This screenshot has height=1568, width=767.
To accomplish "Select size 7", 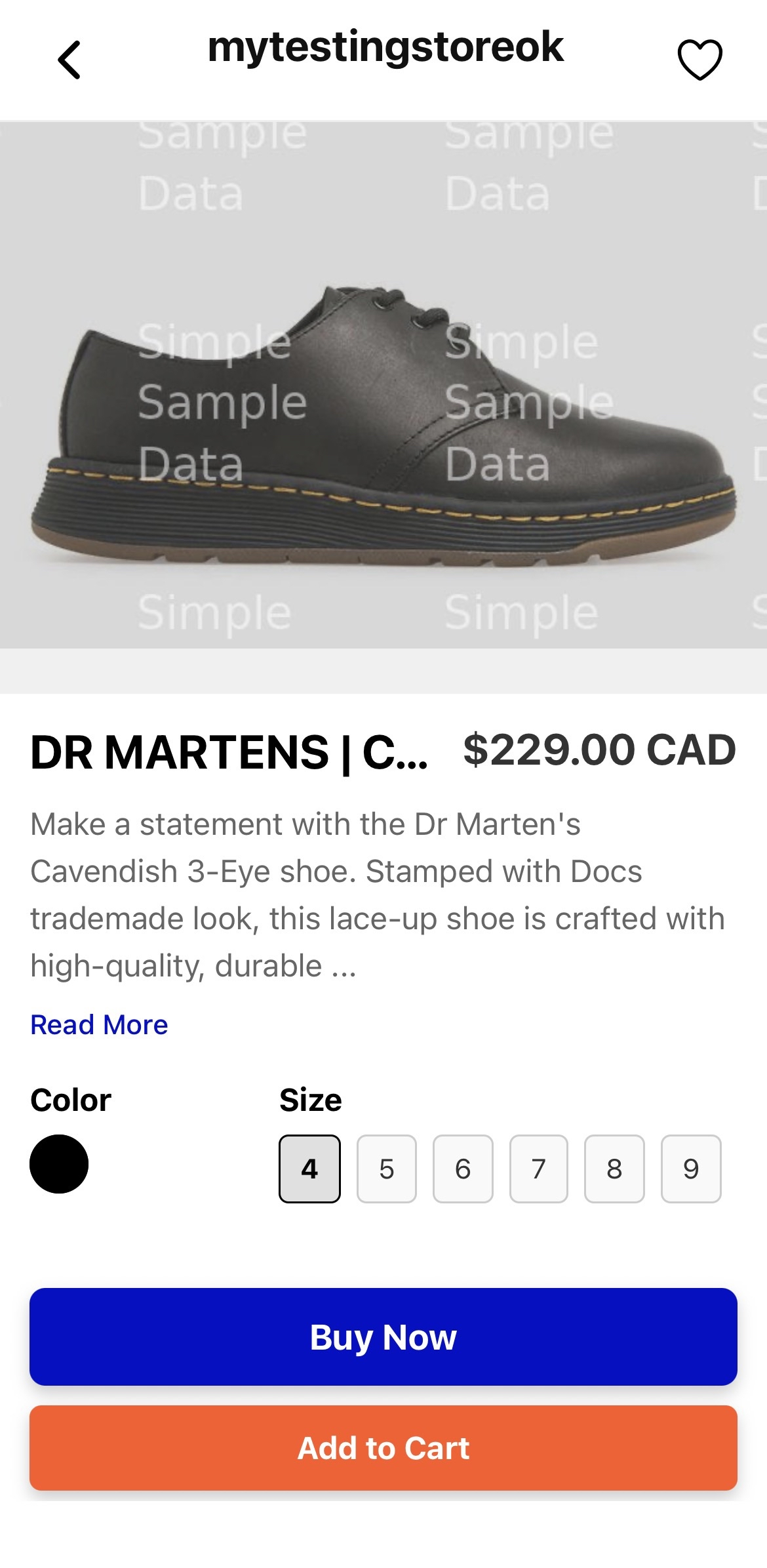I will 538,1169.
